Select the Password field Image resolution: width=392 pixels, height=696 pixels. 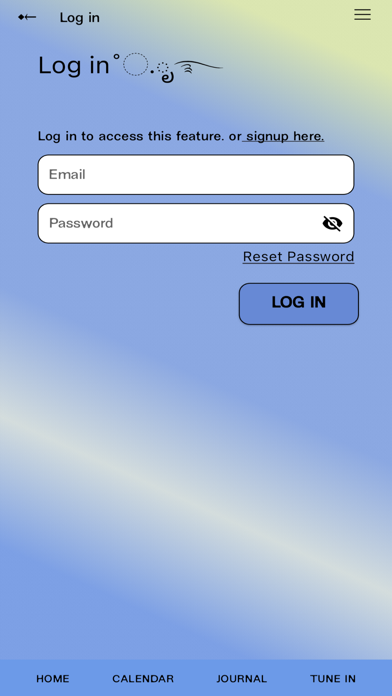pos(196,223)
